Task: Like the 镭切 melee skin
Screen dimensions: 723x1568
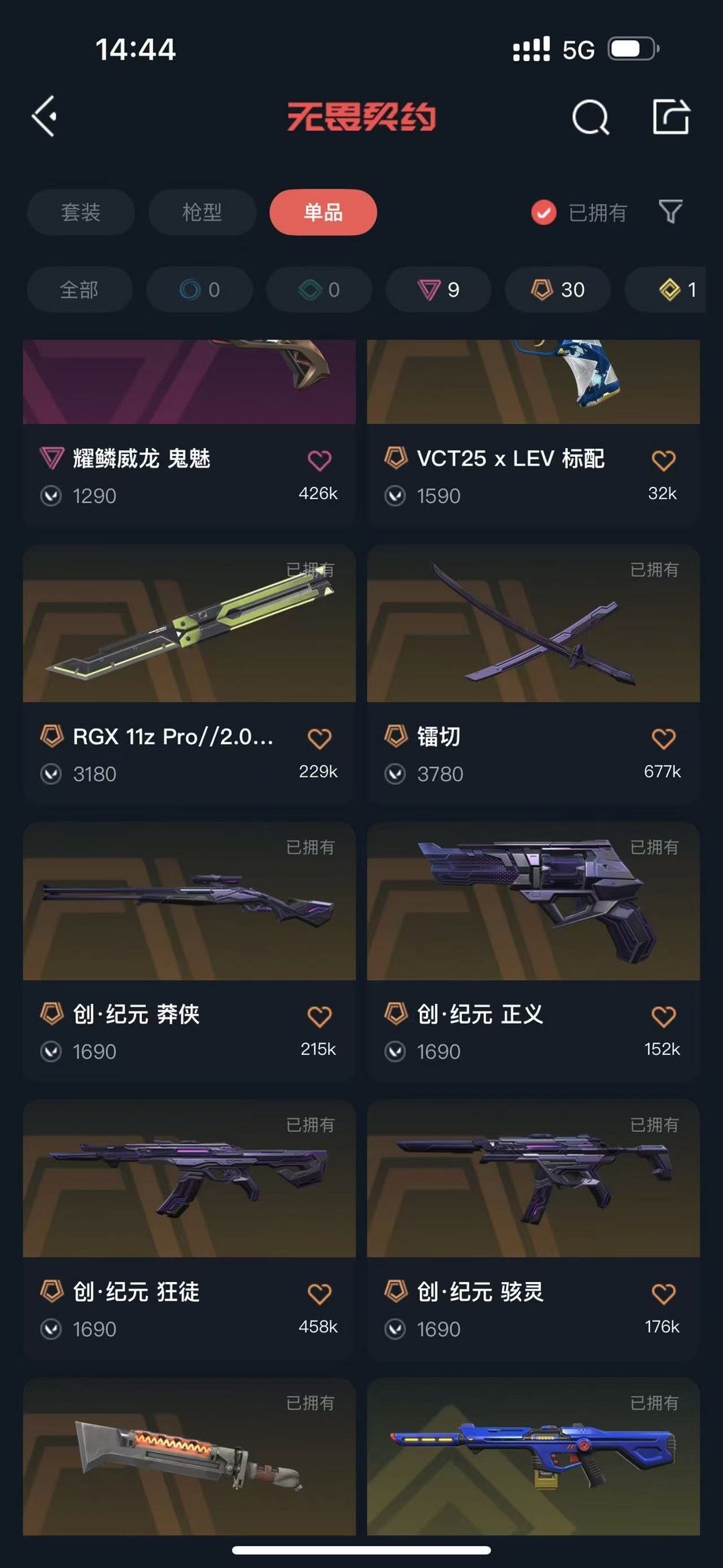Action: click(x=663, y=739)
